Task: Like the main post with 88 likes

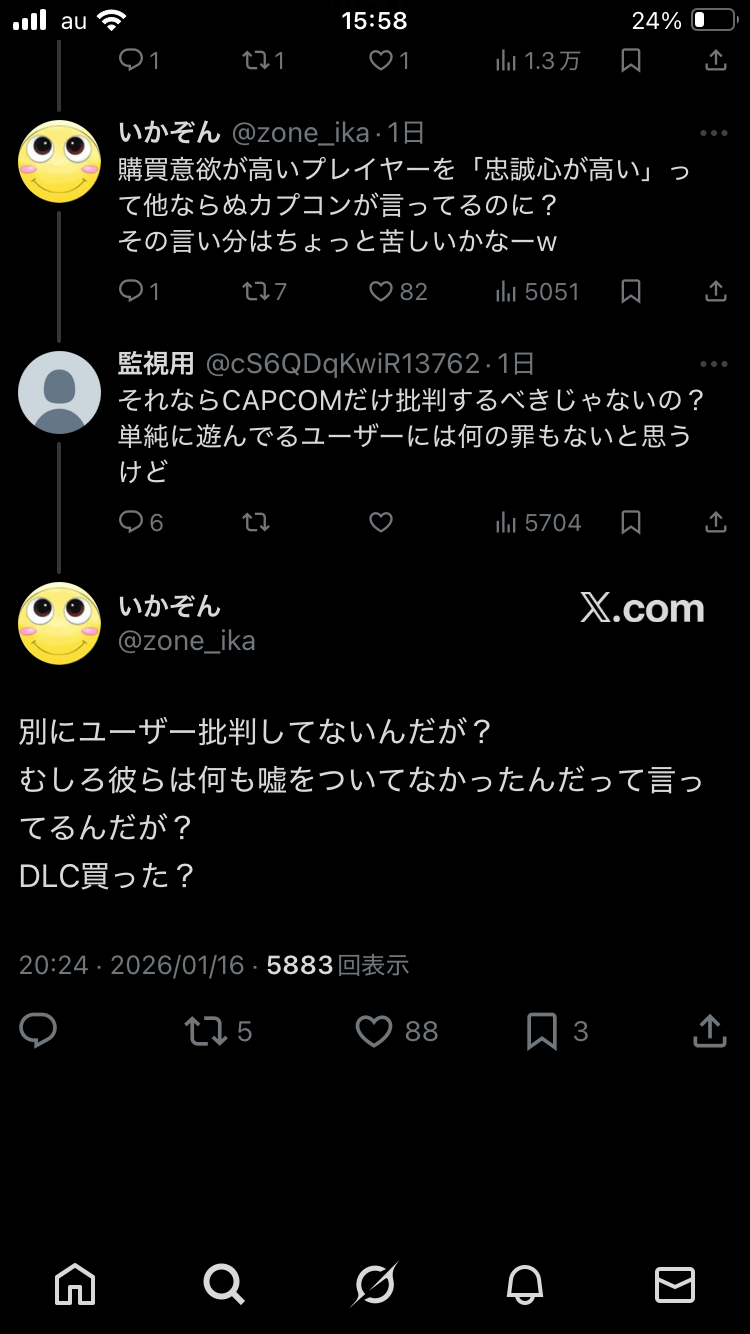Action: coord(374,1031)
